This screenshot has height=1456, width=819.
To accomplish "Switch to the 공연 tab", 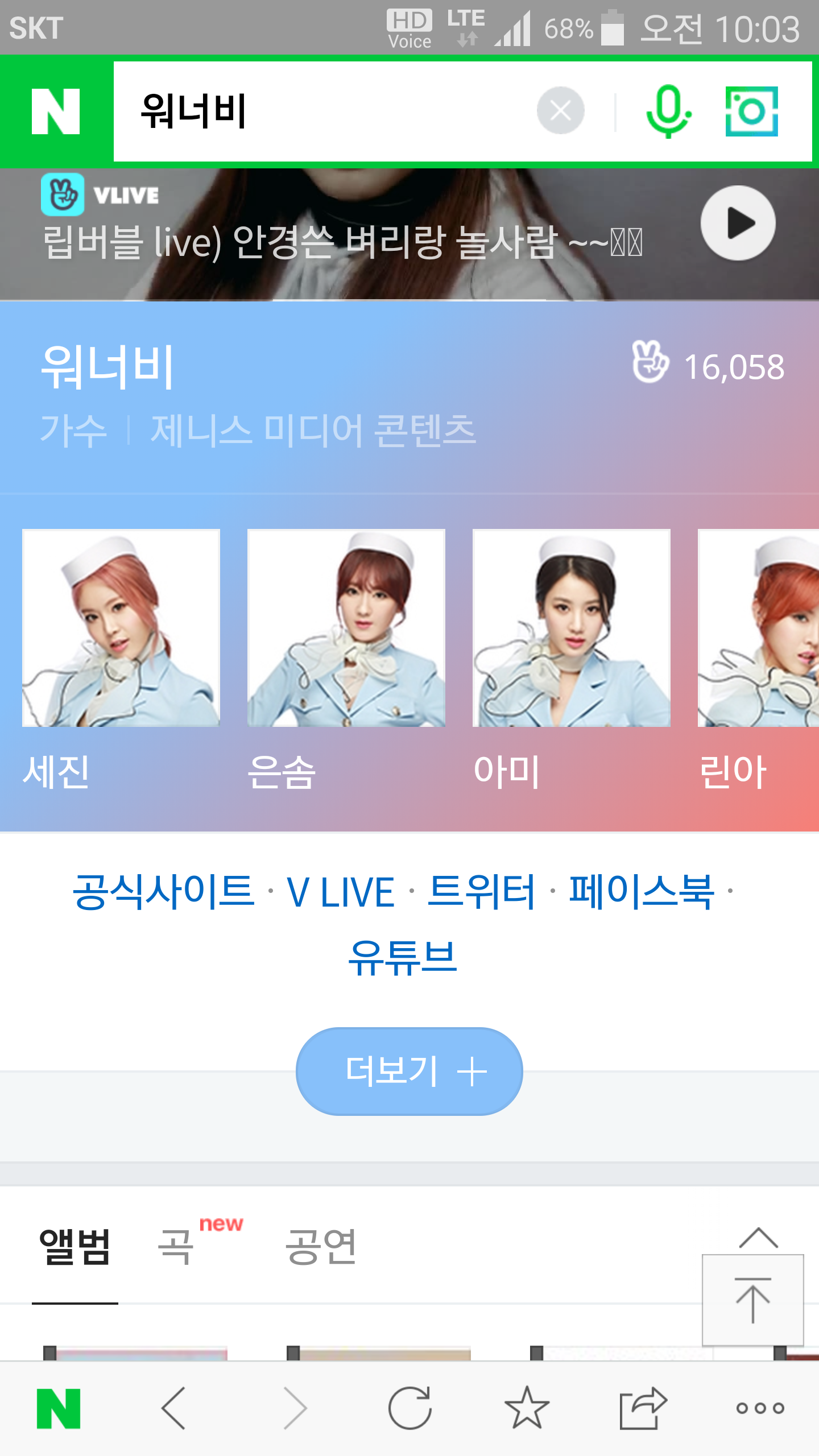I will coord(321,1247).
